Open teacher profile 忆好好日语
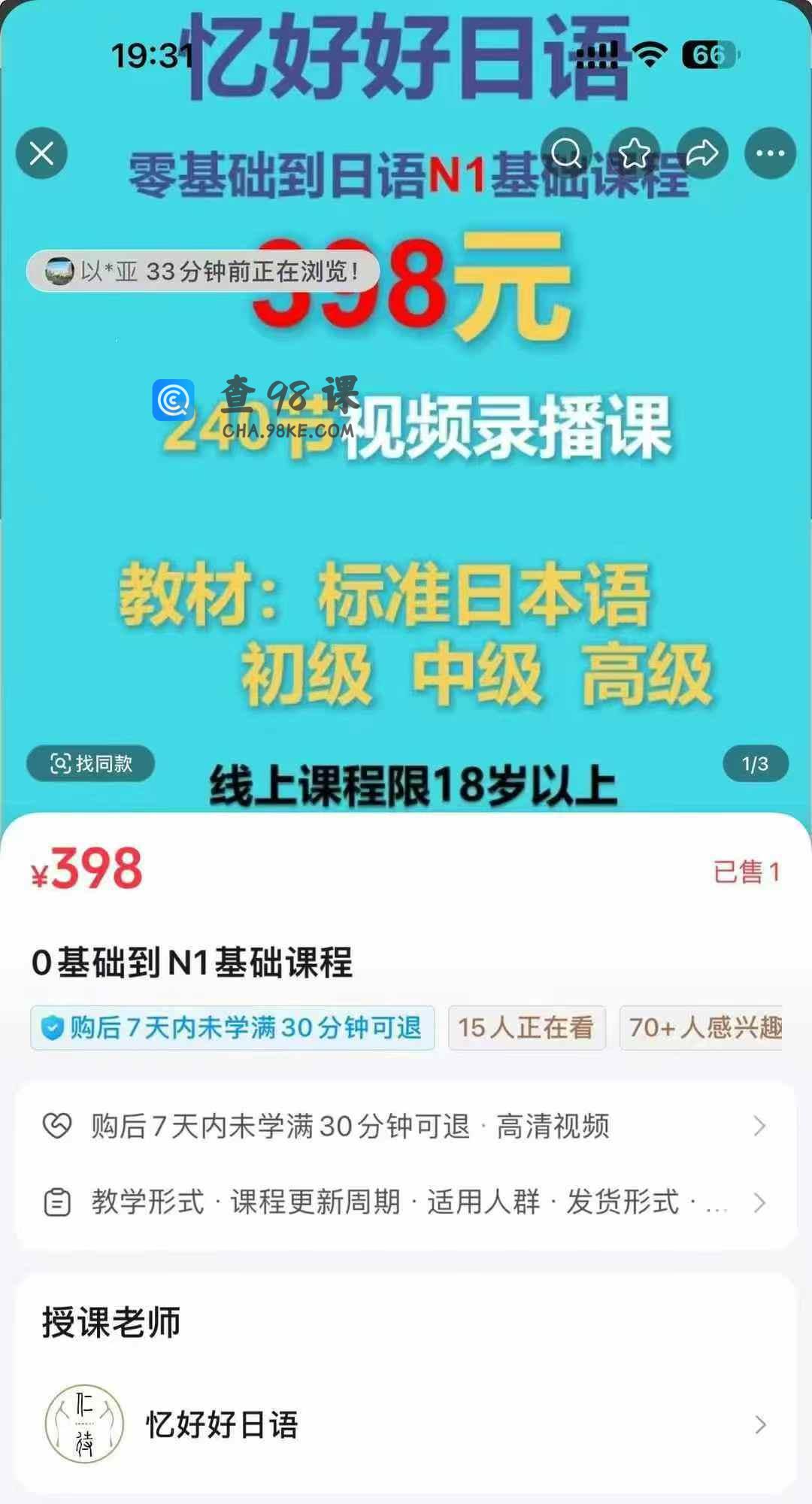 pos(406,1424)
